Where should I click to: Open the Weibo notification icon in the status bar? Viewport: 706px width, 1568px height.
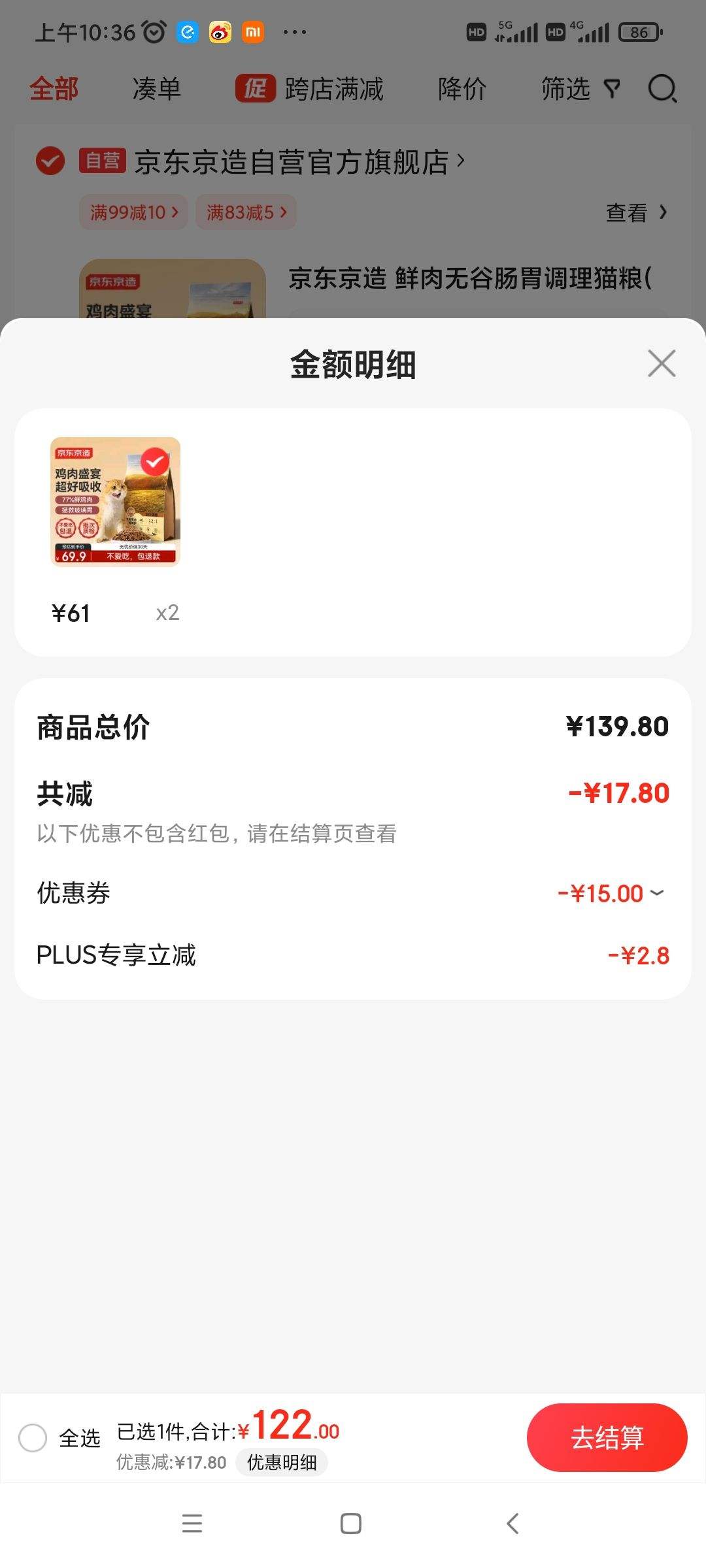coord(220,31)
